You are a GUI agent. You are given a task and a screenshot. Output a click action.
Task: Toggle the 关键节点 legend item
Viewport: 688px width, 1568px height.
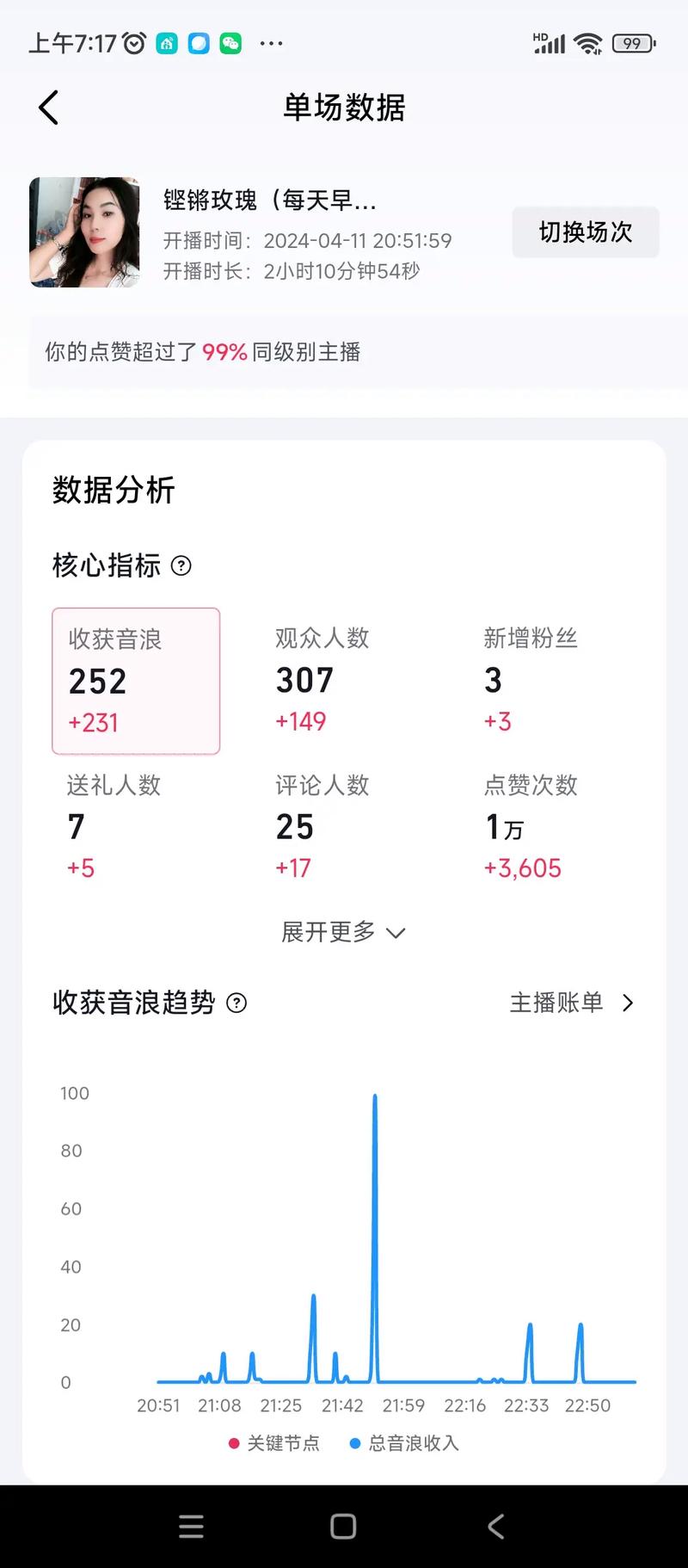click(275, 1443)
